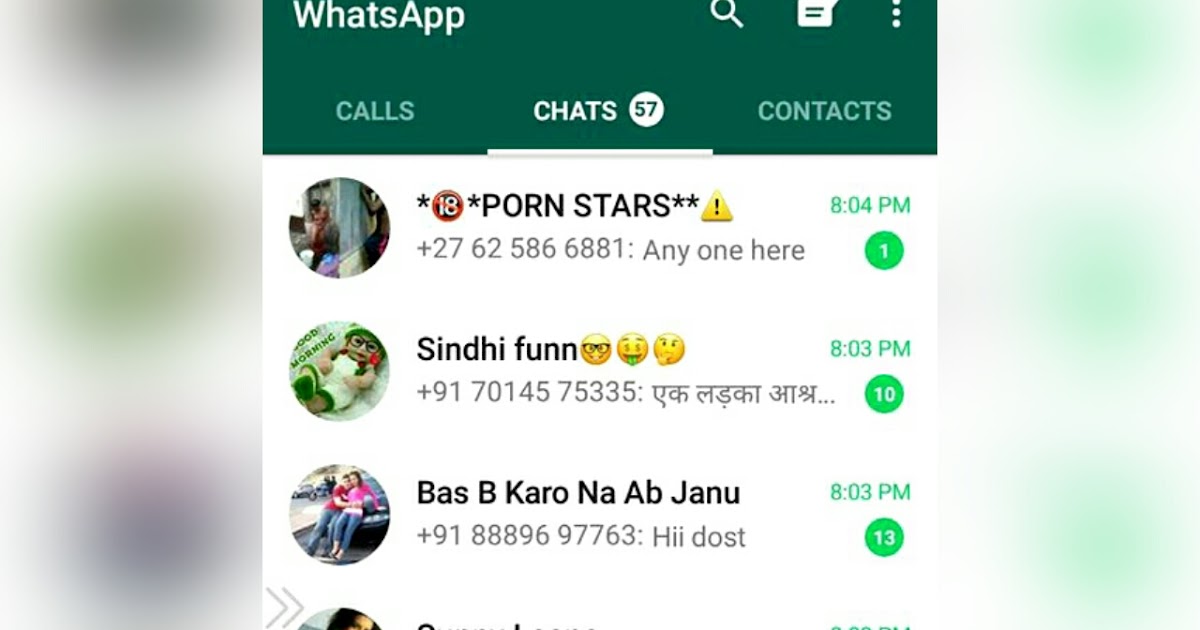Open the Bas B Karo Na Ab Janu chat
The height and width of the screenshot is (630, 1200).
coord(620,514)
